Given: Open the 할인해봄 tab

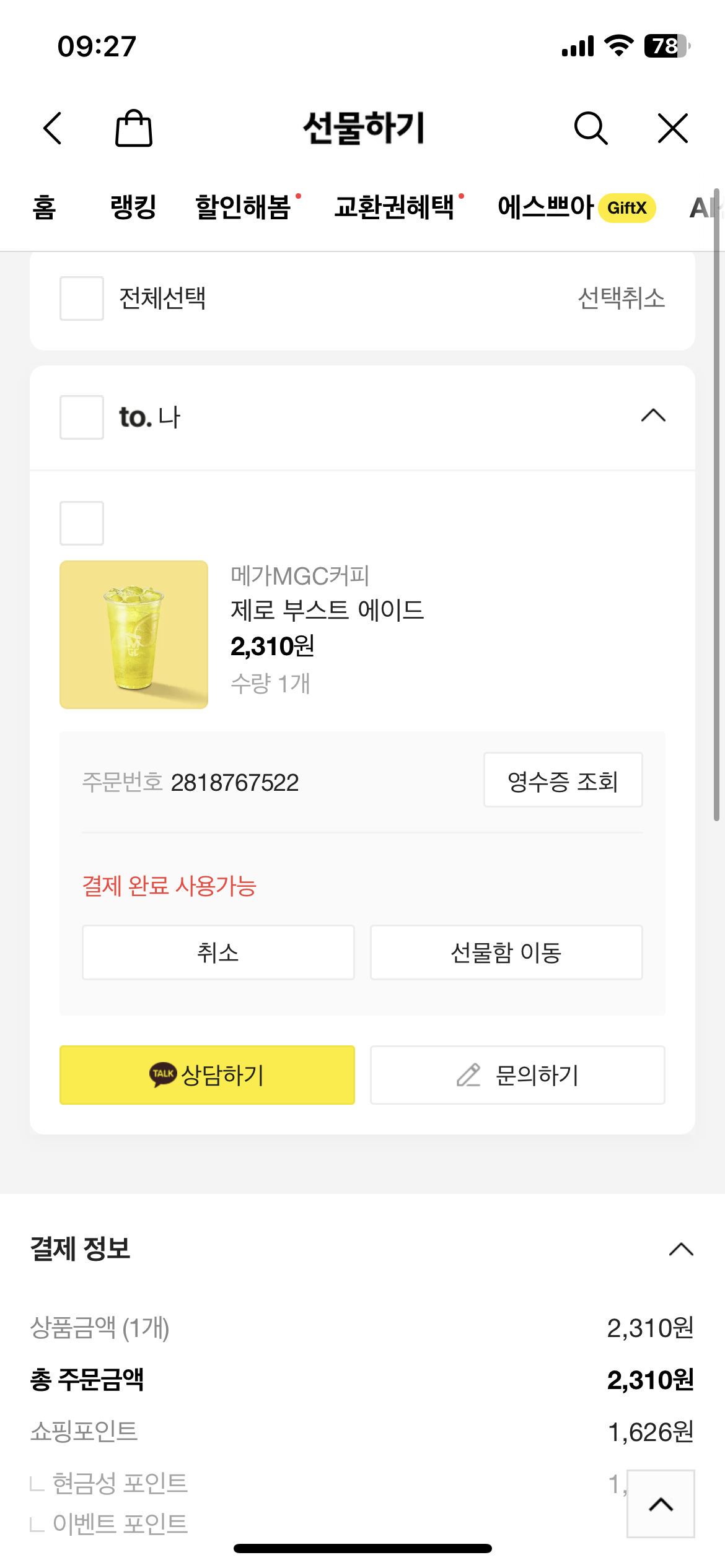Looking at the screenshot, I should point(244,207).
